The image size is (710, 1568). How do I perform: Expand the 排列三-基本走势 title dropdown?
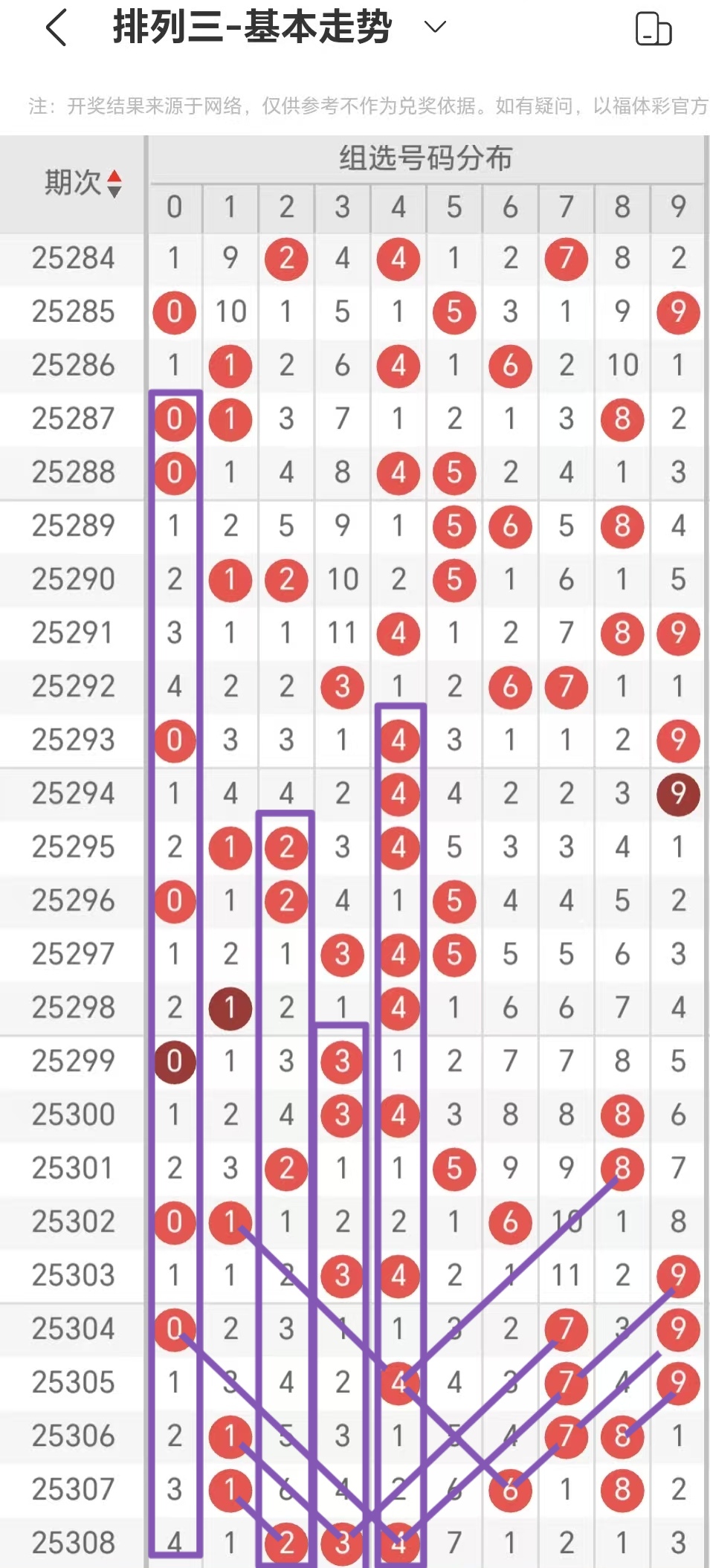coord(435,28)
